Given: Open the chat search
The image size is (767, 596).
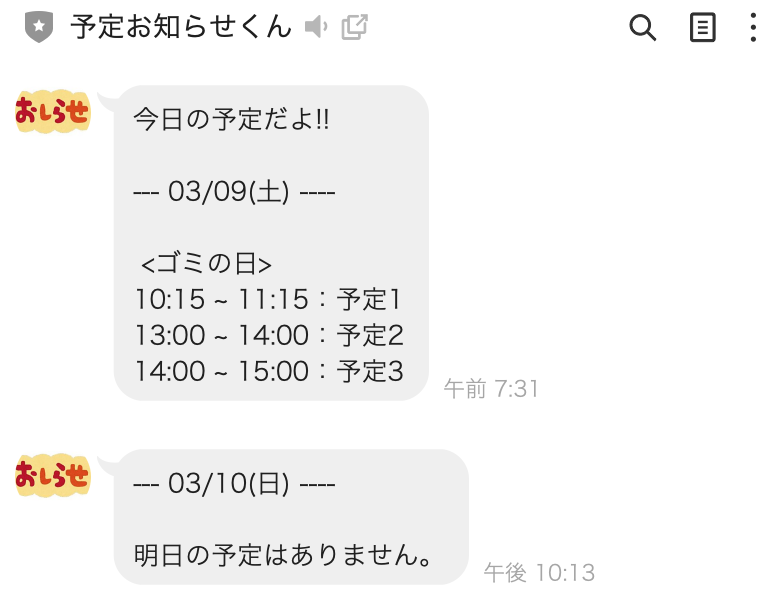Looking at the screenshot, I should pyautogui.click(x=642, y=28).
